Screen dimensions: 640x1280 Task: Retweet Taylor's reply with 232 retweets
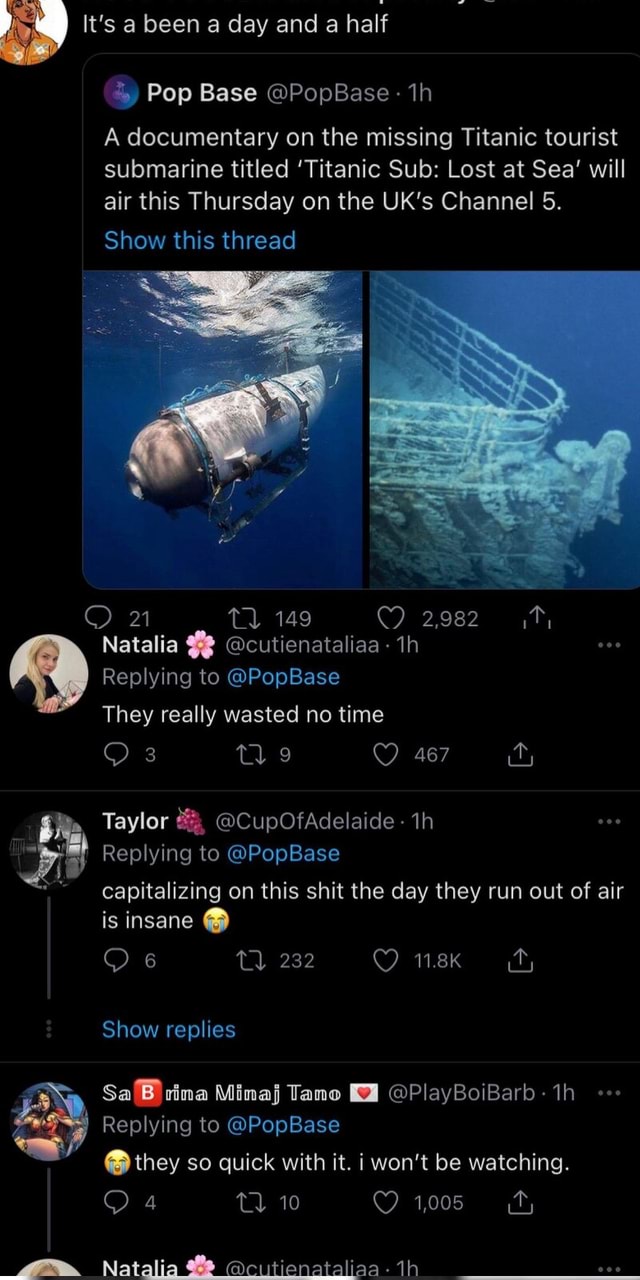(245, 961)
